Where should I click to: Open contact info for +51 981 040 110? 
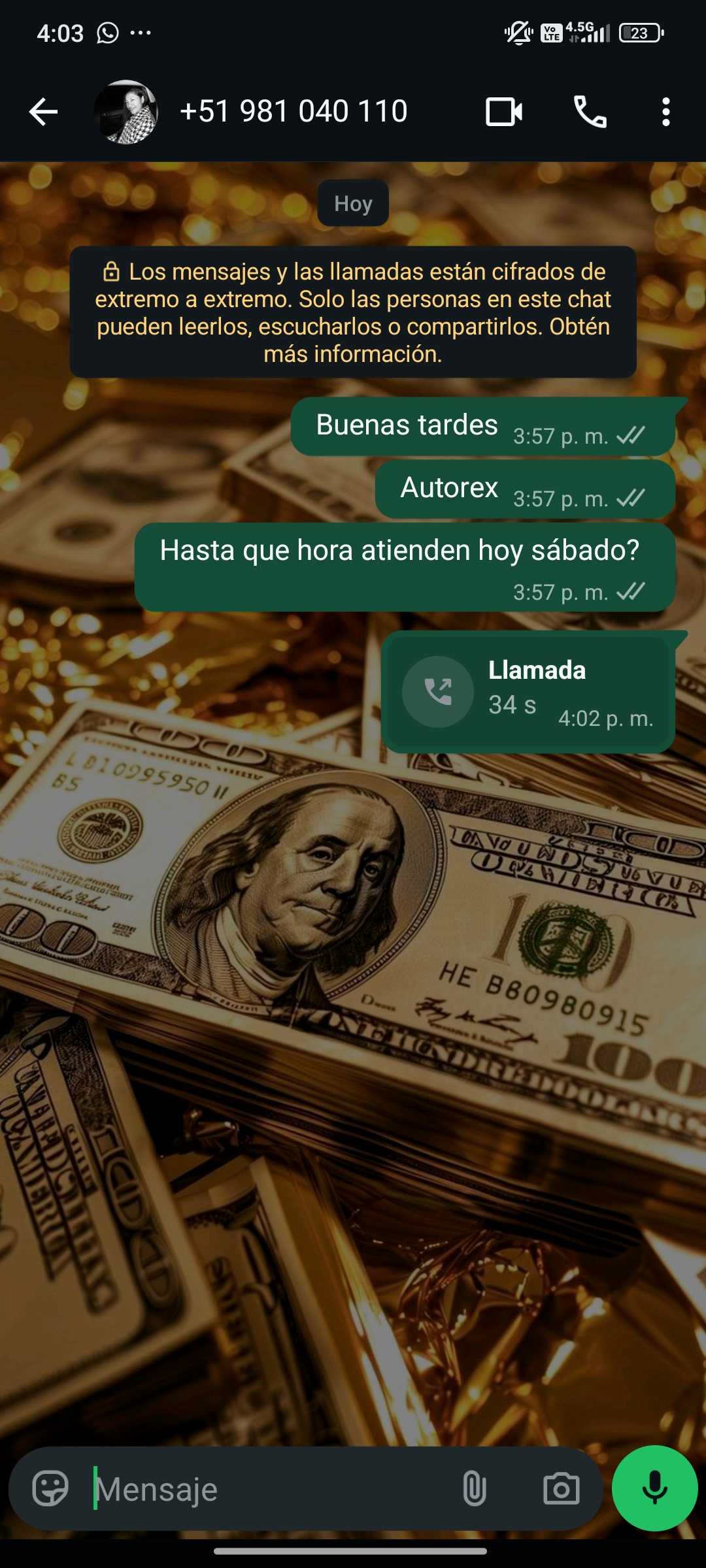[x=294, y=112]
